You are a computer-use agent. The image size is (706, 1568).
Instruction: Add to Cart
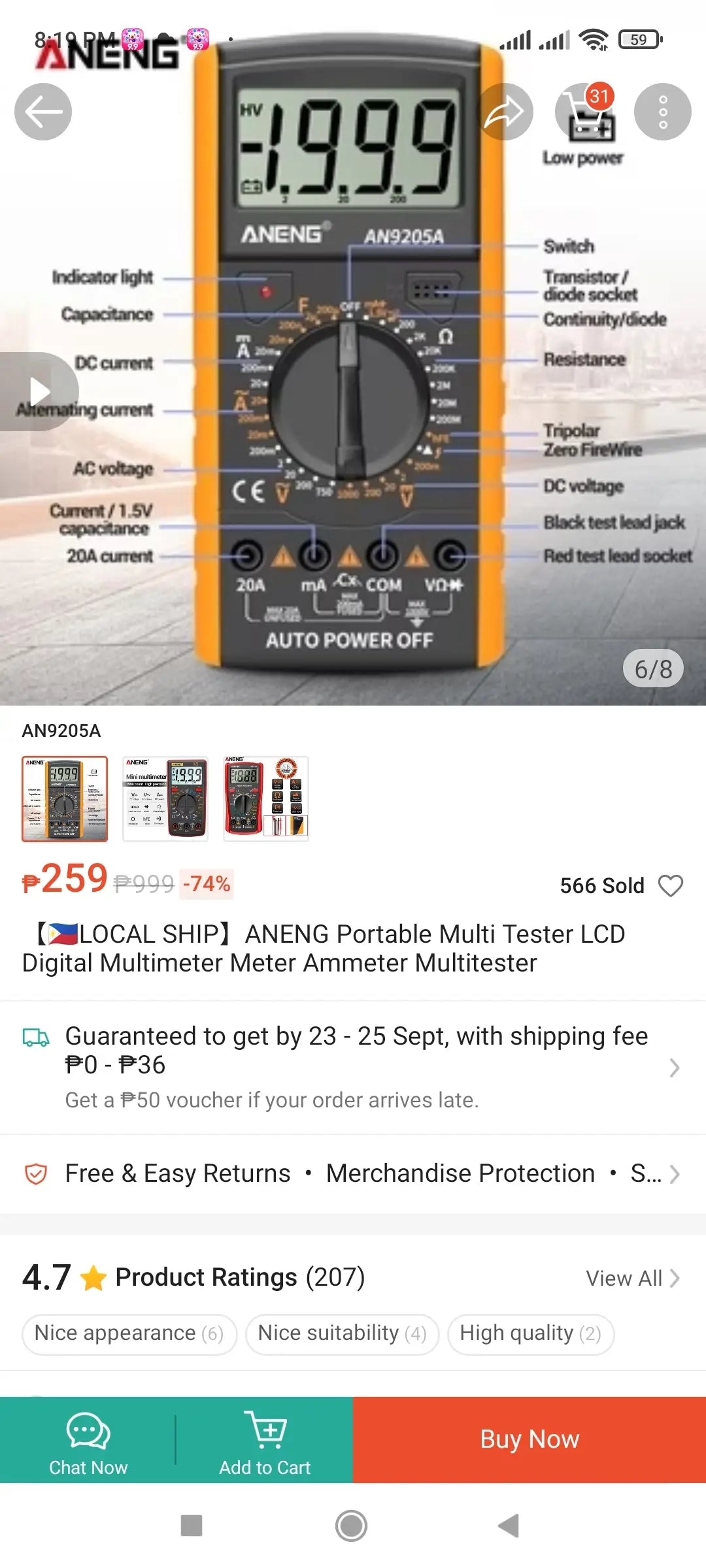point(265,1441)
